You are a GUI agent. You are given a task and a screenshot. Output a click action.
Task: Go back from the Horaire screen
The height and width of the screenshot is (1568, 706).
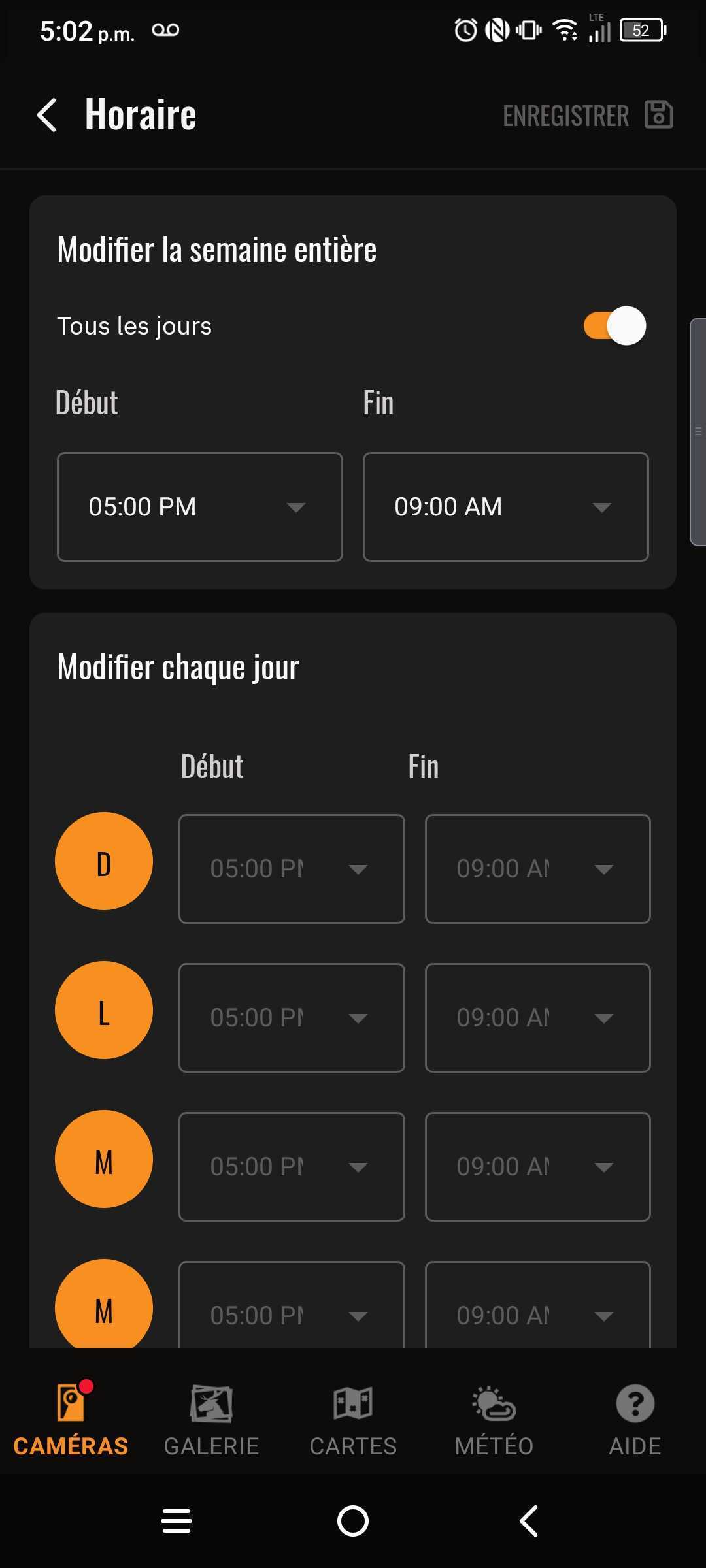[x=47, y=115]
